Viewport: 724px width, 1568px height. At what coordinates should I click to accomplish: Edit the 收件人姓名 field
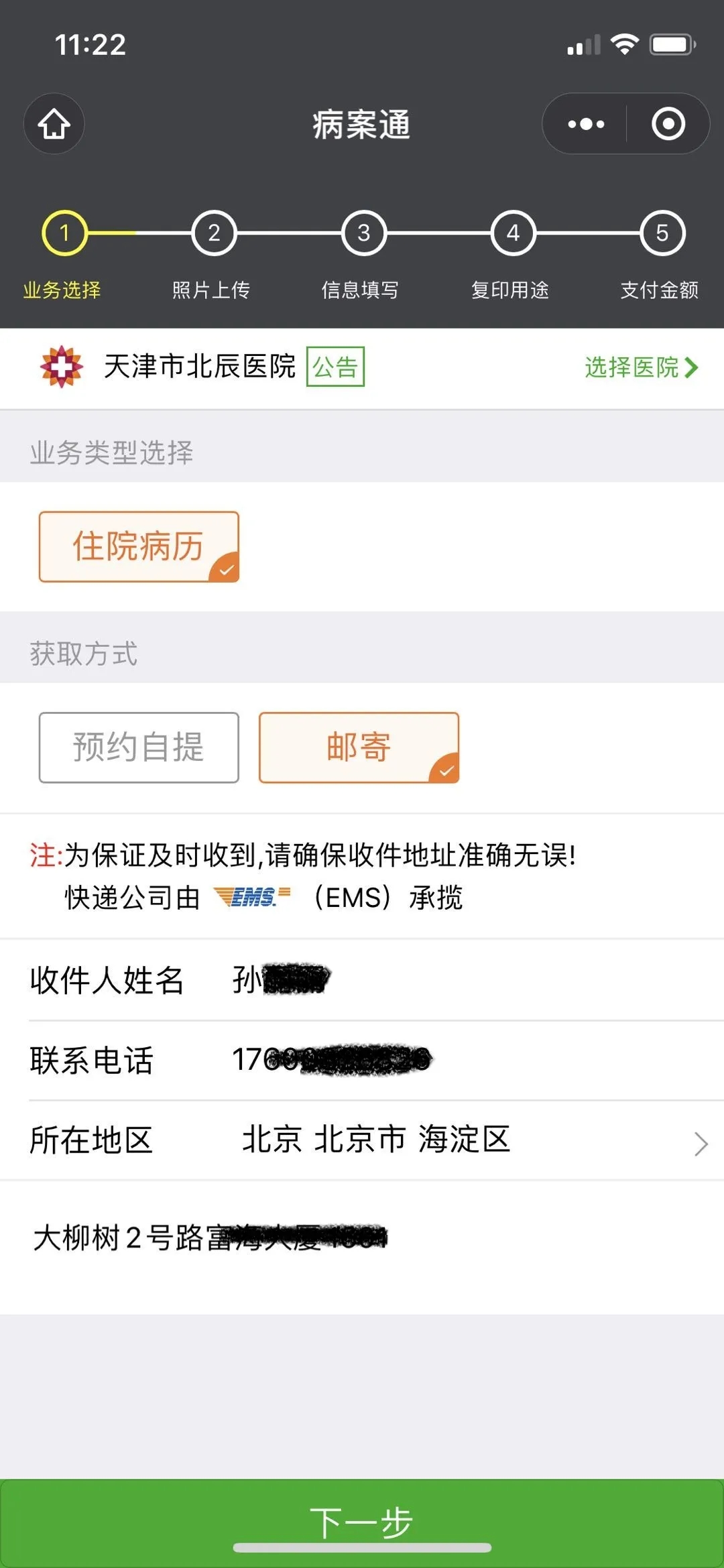pos(362,981)
